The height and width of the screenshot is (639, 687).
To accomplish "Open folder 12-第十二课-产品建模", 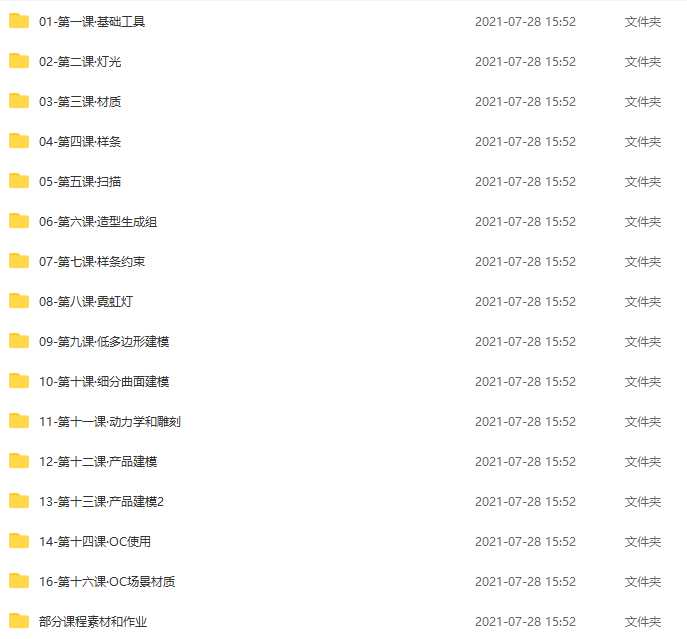I will pyautogui.click(x=97, y=462).
